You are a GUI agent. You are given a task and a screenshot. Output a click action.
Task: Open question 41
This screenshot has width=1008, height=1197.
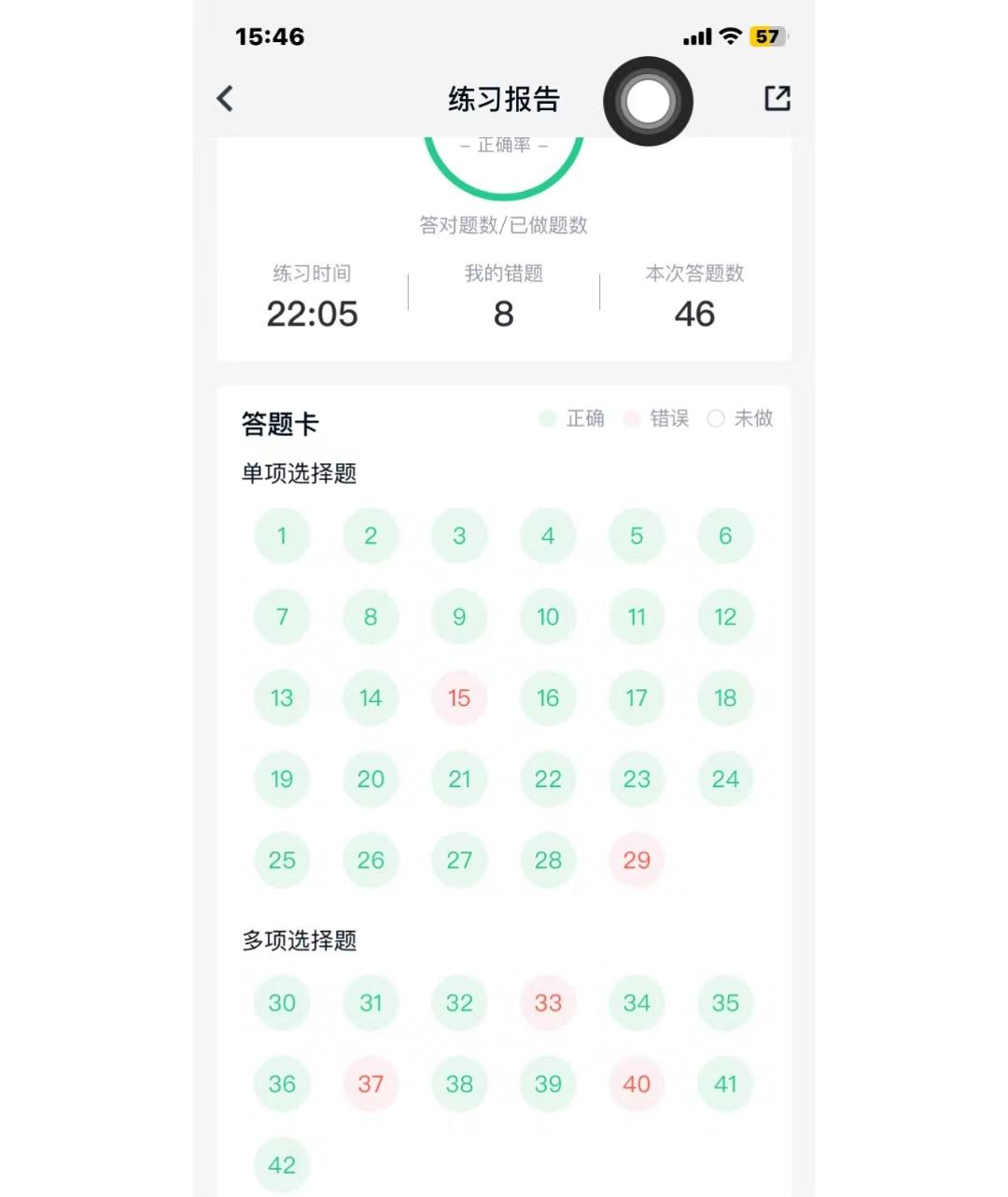coord(725,1084)
